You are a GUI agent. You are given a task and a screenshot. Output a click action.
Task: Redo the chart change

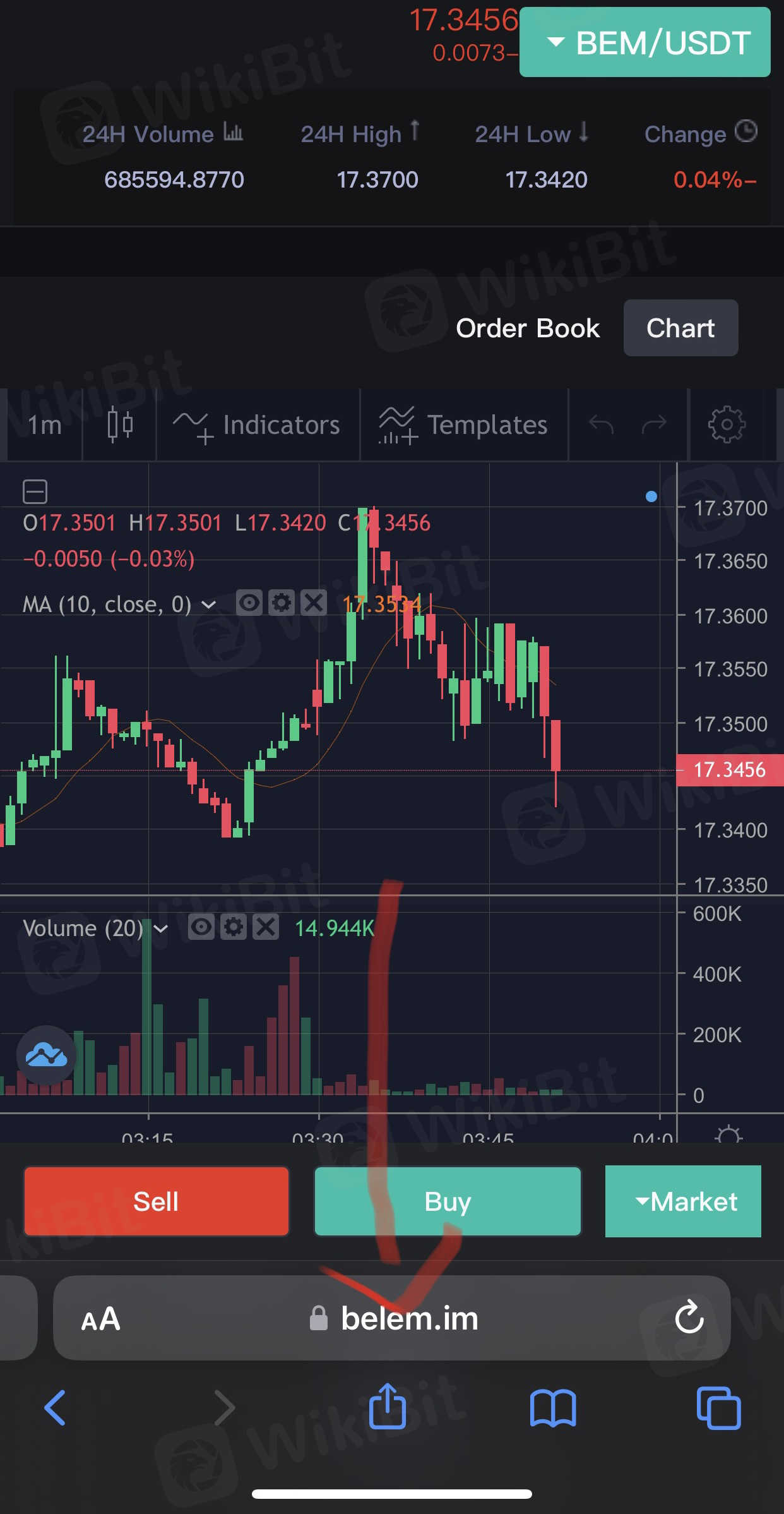pyautogui.click(x=654, y=424)
